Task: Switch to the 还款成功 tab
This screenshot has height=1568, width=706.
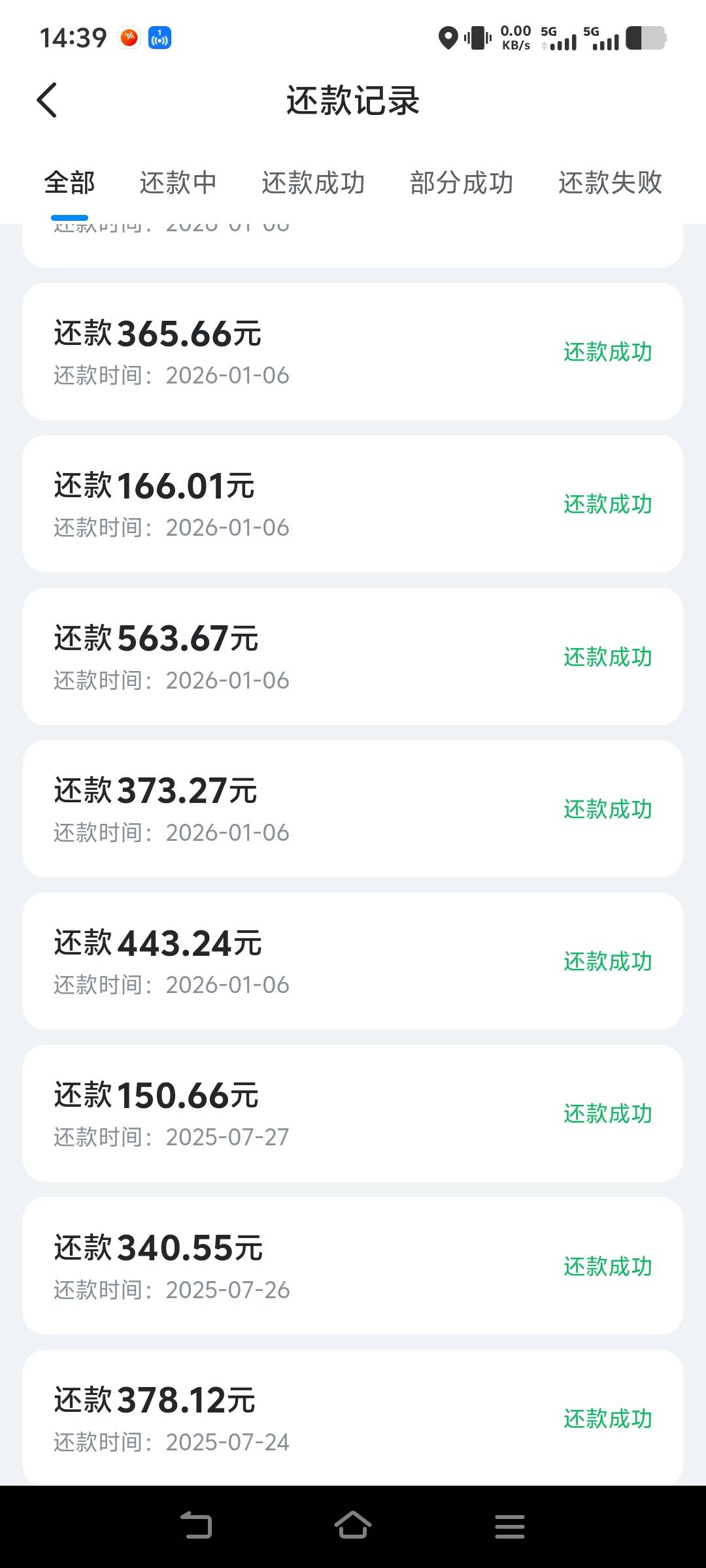Action: (x=313, y=183)
